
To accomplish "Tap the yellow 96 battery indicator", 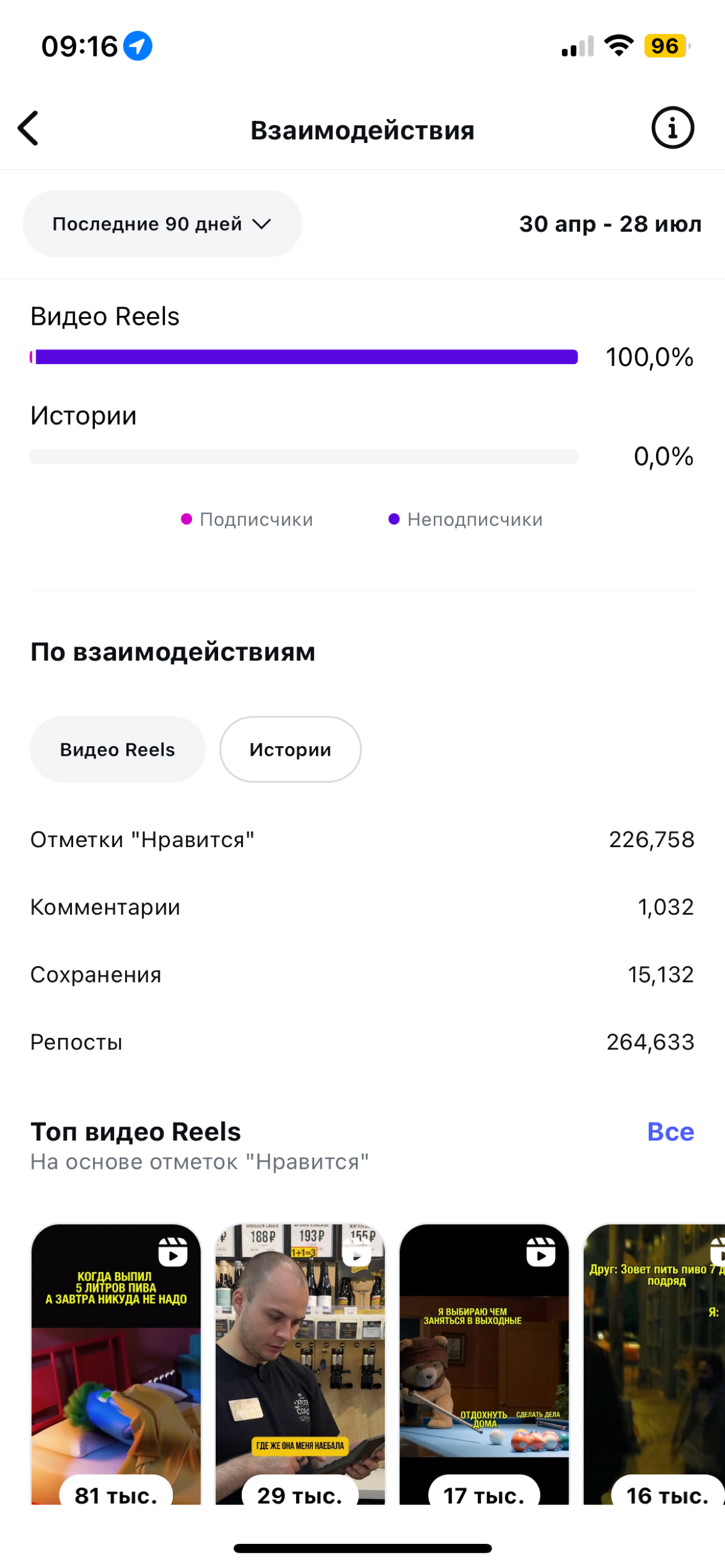I will (666, 46).
